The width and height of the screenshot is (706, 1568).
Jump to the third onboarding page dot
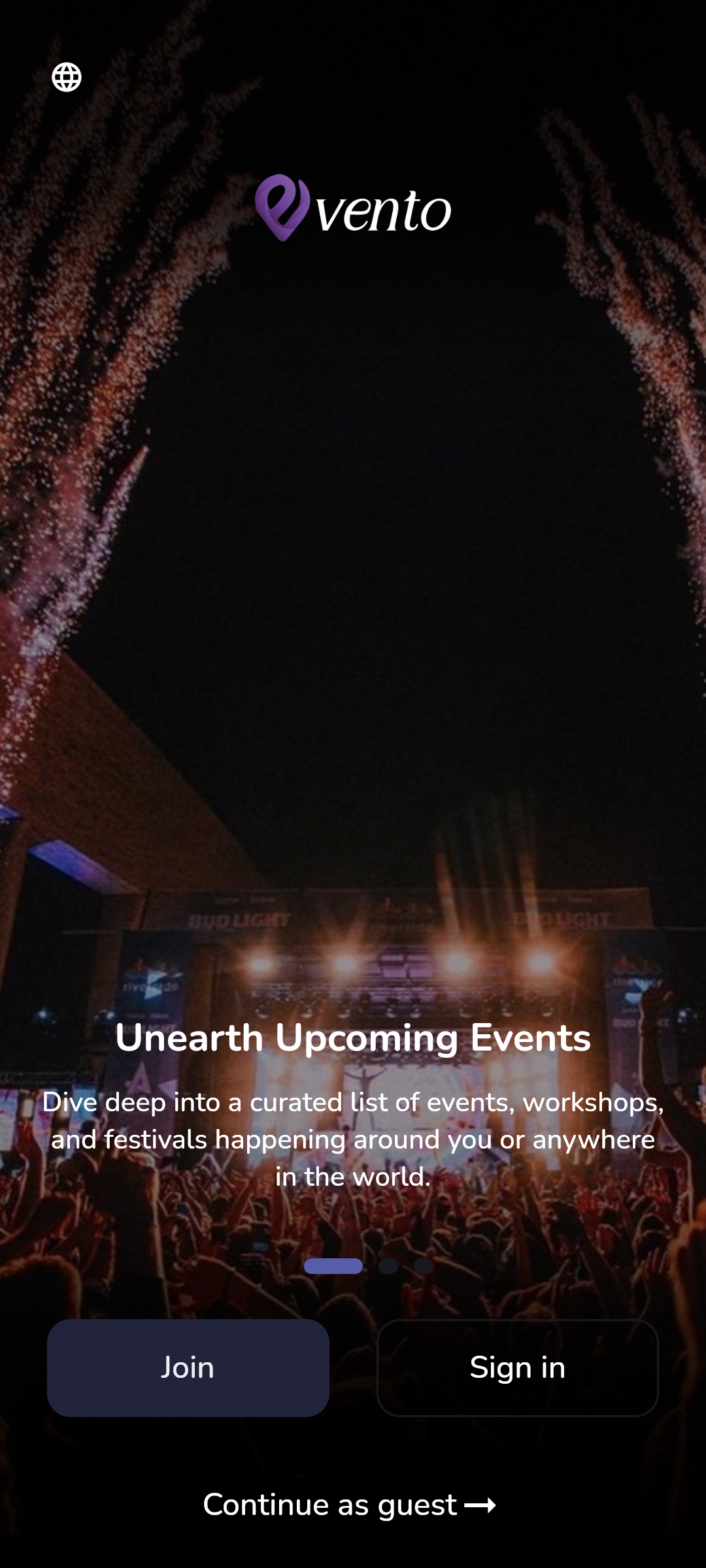(424, 1266)
